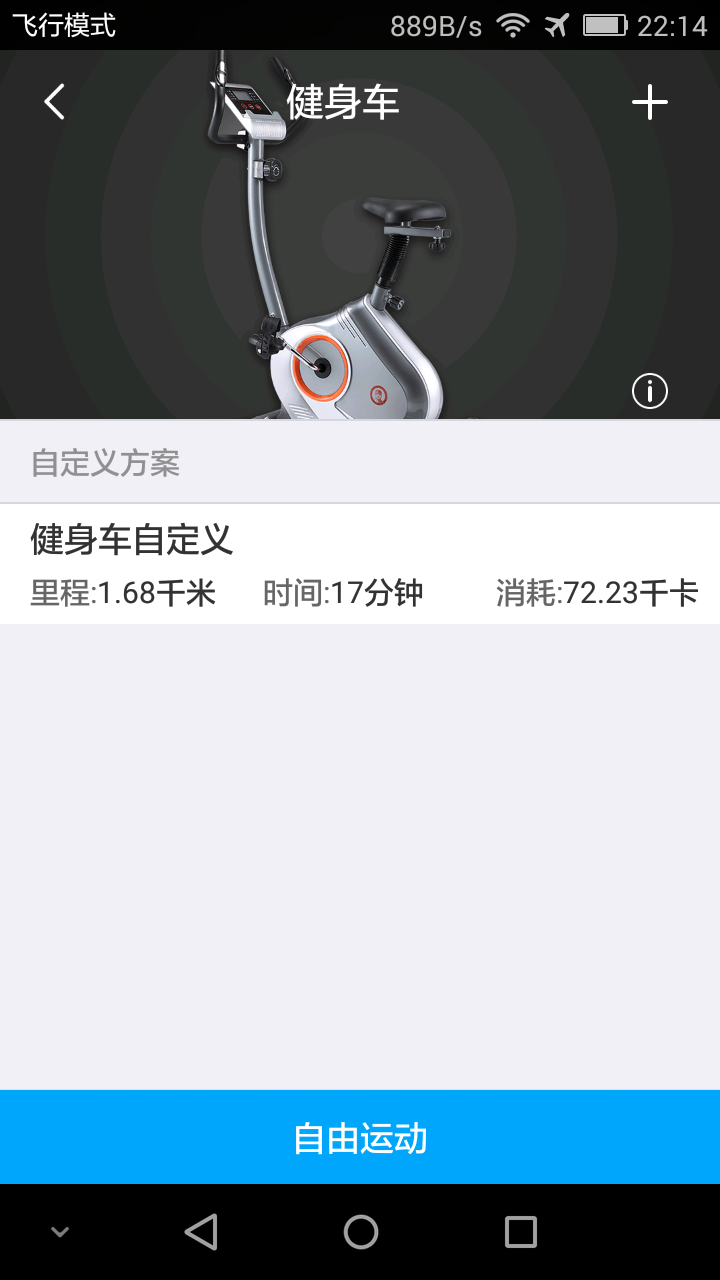Select the 健身车 title header
The image size is (720, 1280).
pos(342,101)
